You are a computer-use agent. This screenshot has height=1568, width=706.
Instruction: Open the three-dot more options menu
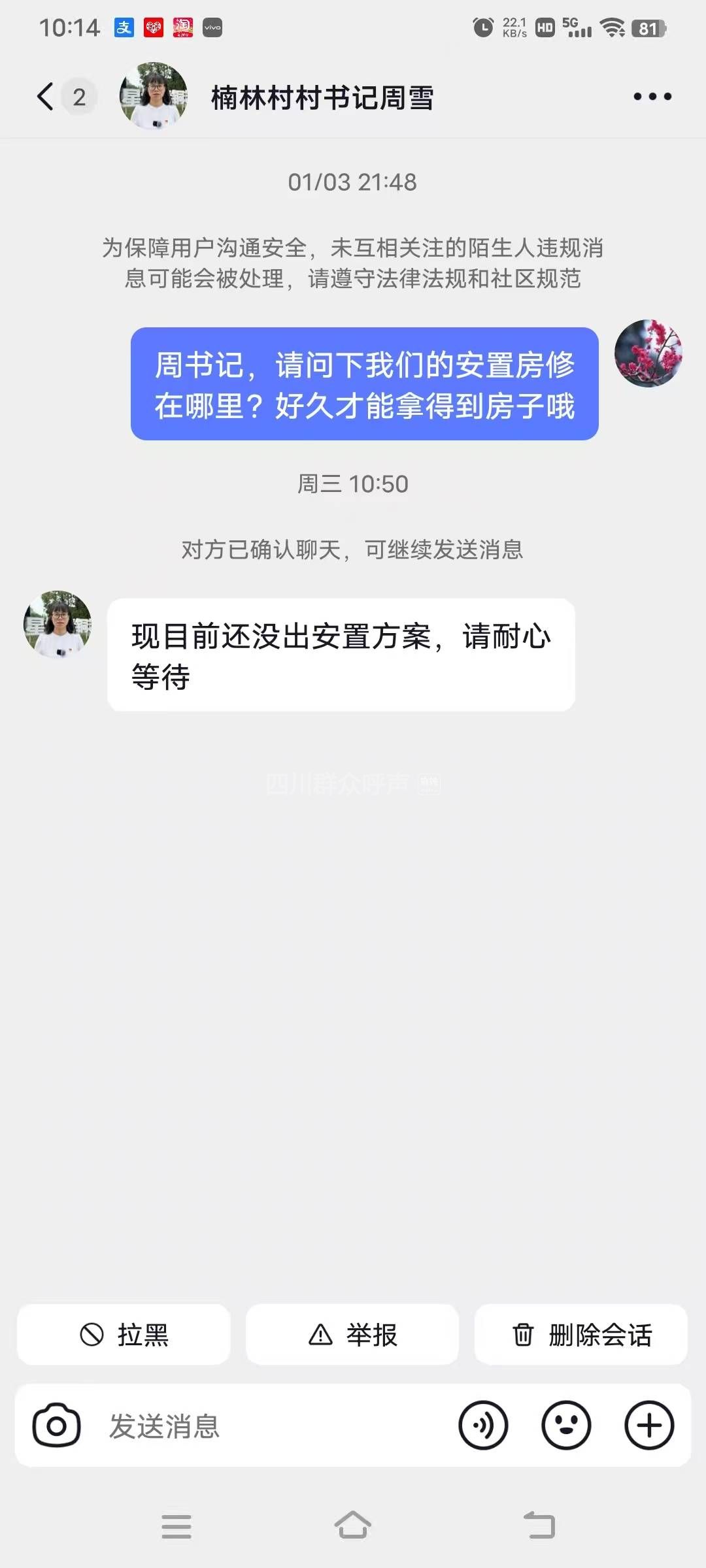(652, 97)
